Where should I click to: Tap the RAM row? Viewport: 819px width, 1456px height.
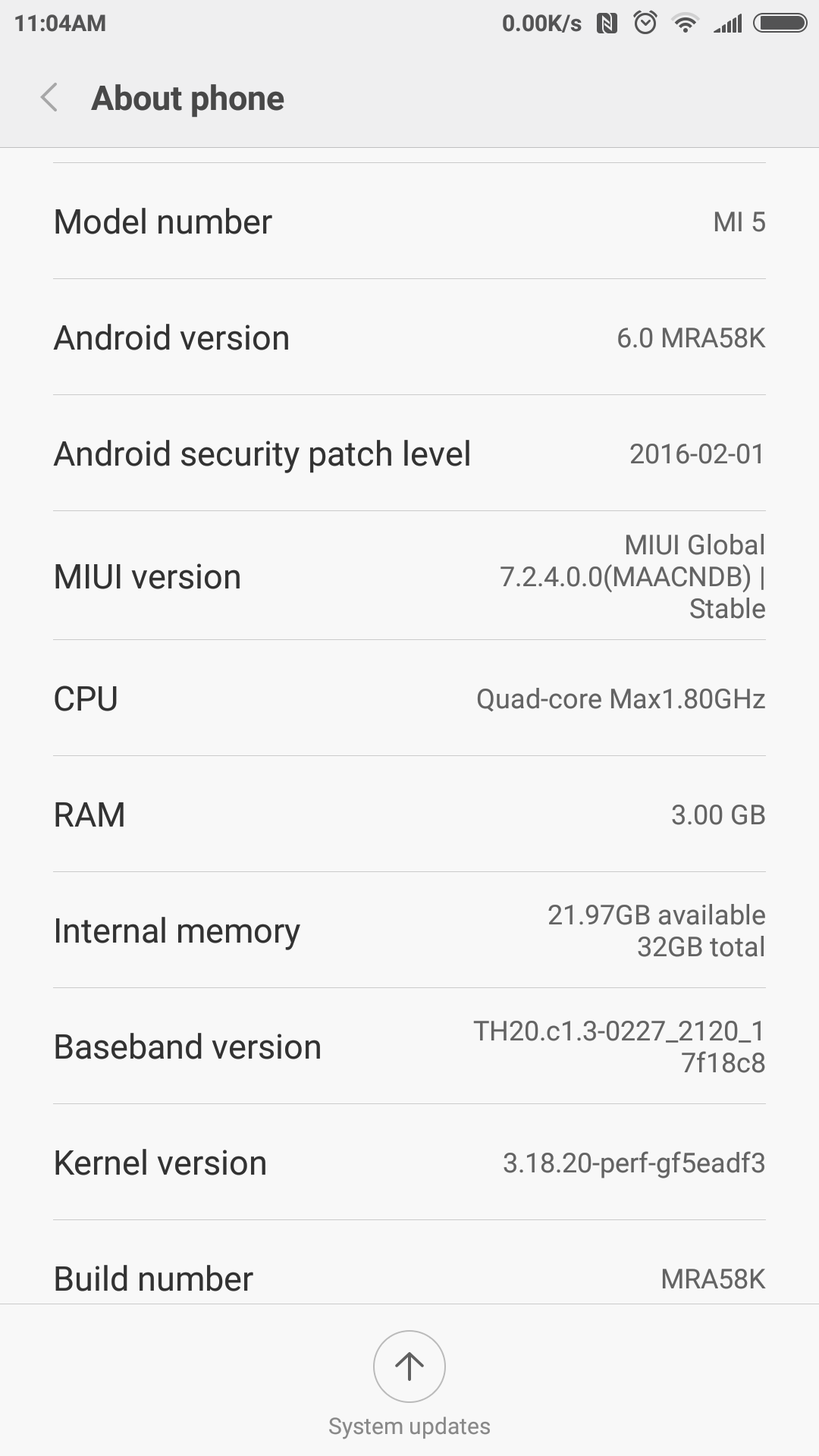click(409, 814)
